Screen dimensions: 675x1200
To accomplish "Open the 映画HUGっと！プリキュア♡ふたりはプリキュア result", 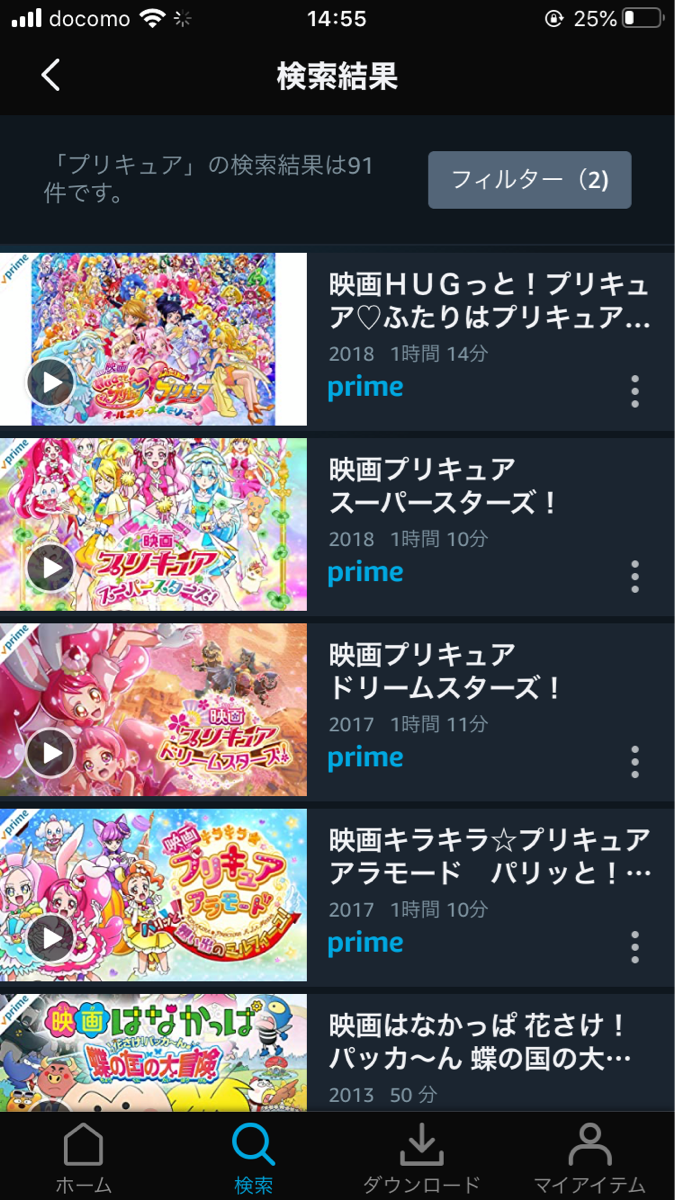I will pyautogui.click(x=489, y=301).
